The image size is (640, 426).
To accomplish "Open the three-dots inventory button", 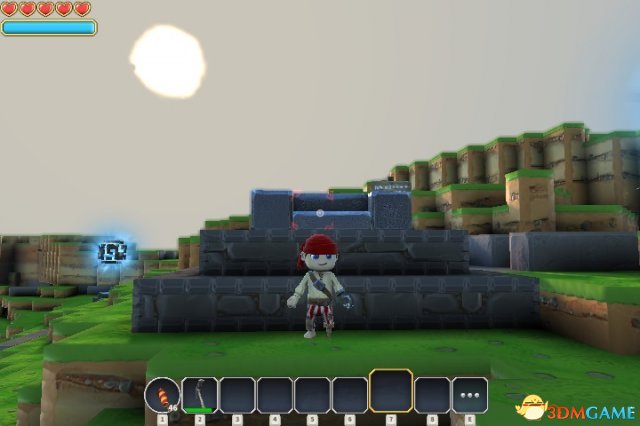I will click(x=469, y=395).
